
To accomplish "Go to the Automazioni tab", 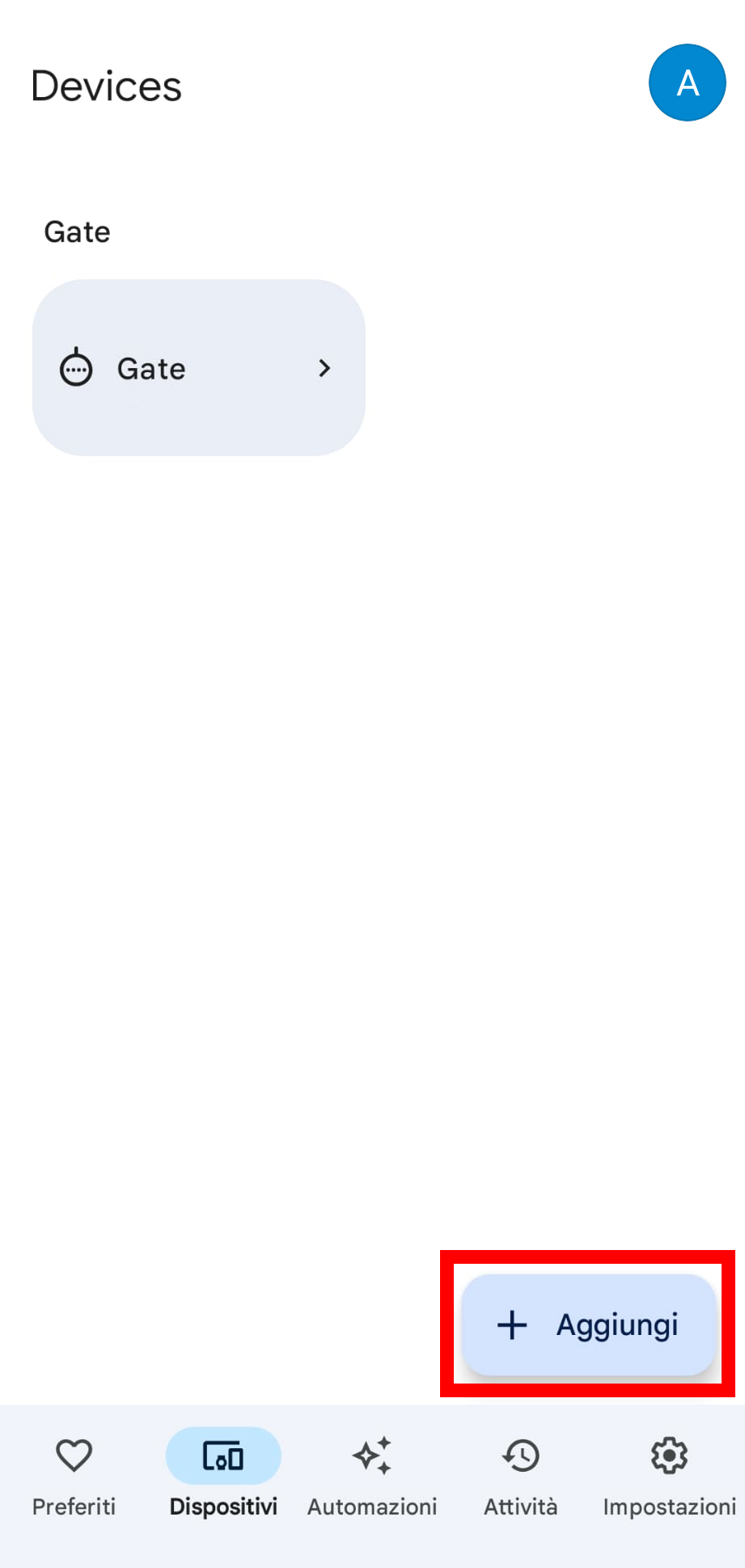I will click(372, 1474).
